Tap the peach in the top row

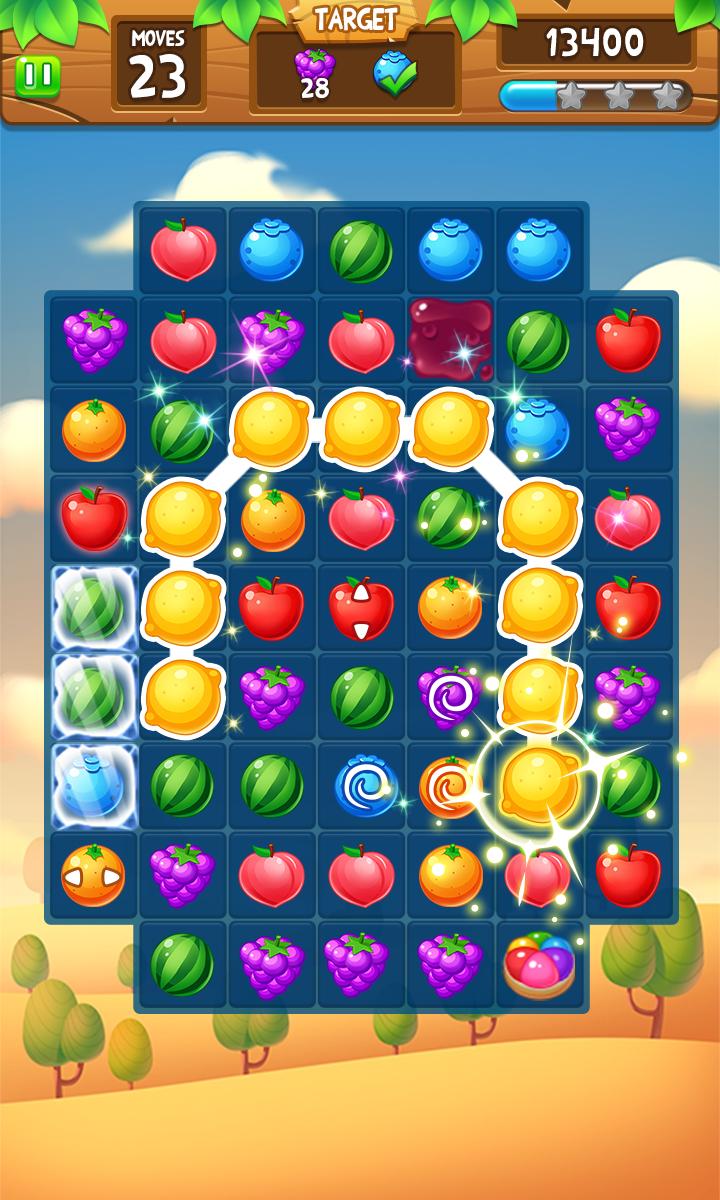[180, 250]
